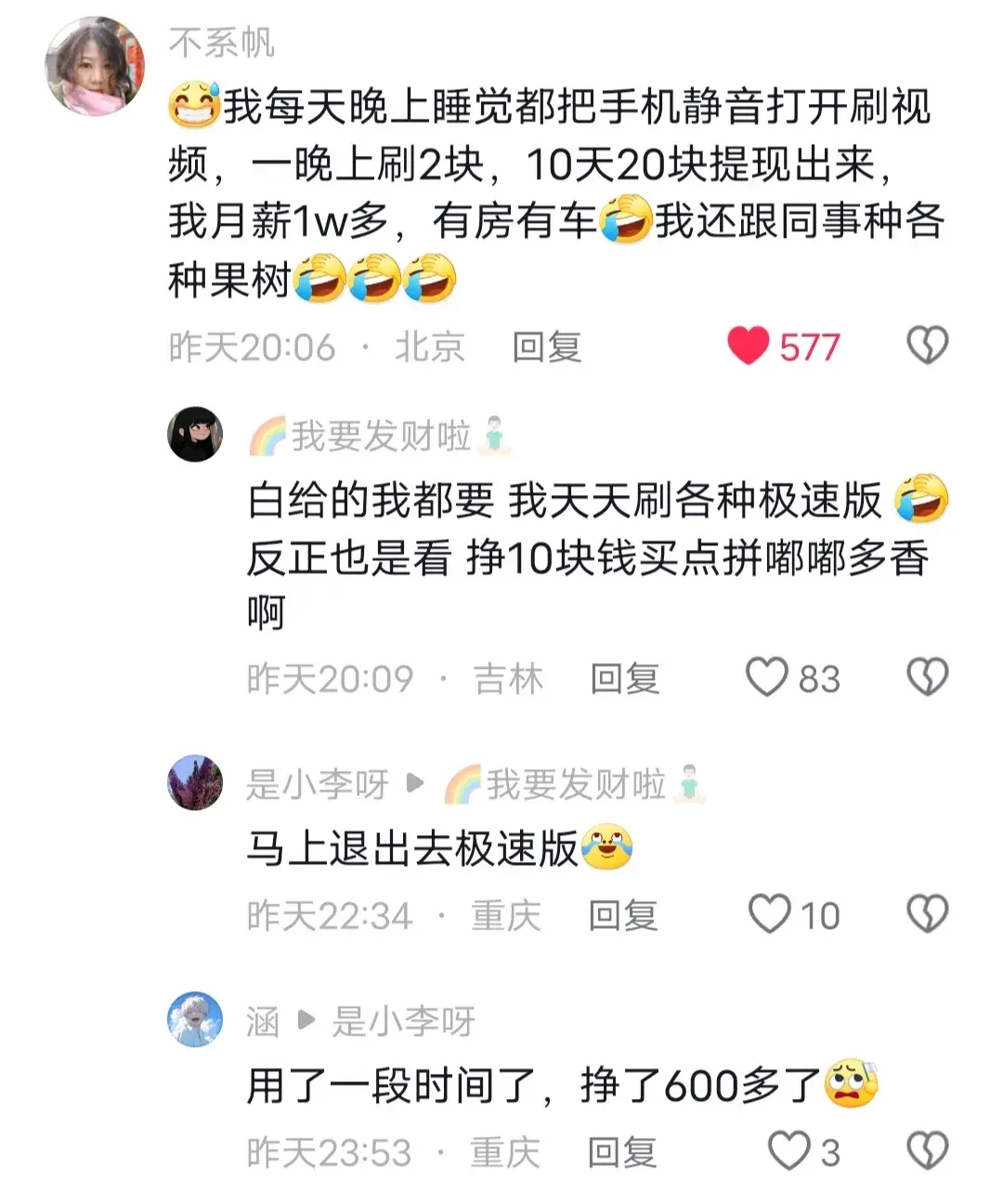Unlike 不系帆's comment with 577 likes
Image resolution: width=1003 pixels, height=1204 pixels.
click(x=749, y=347)
